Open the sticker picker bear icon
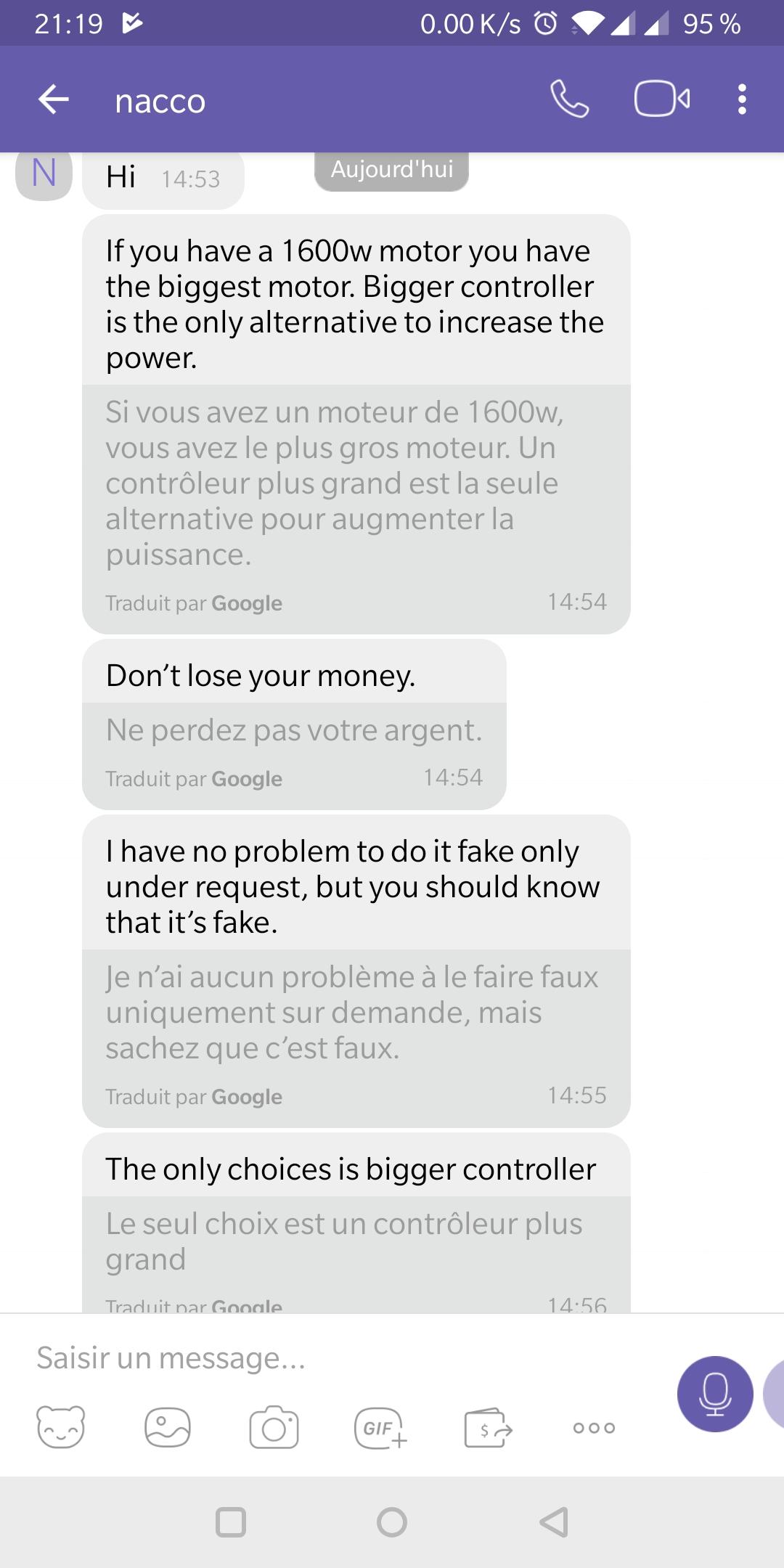Viewport: 784px width, 1568px height. pyautogui.click(x=61, y=1427)
